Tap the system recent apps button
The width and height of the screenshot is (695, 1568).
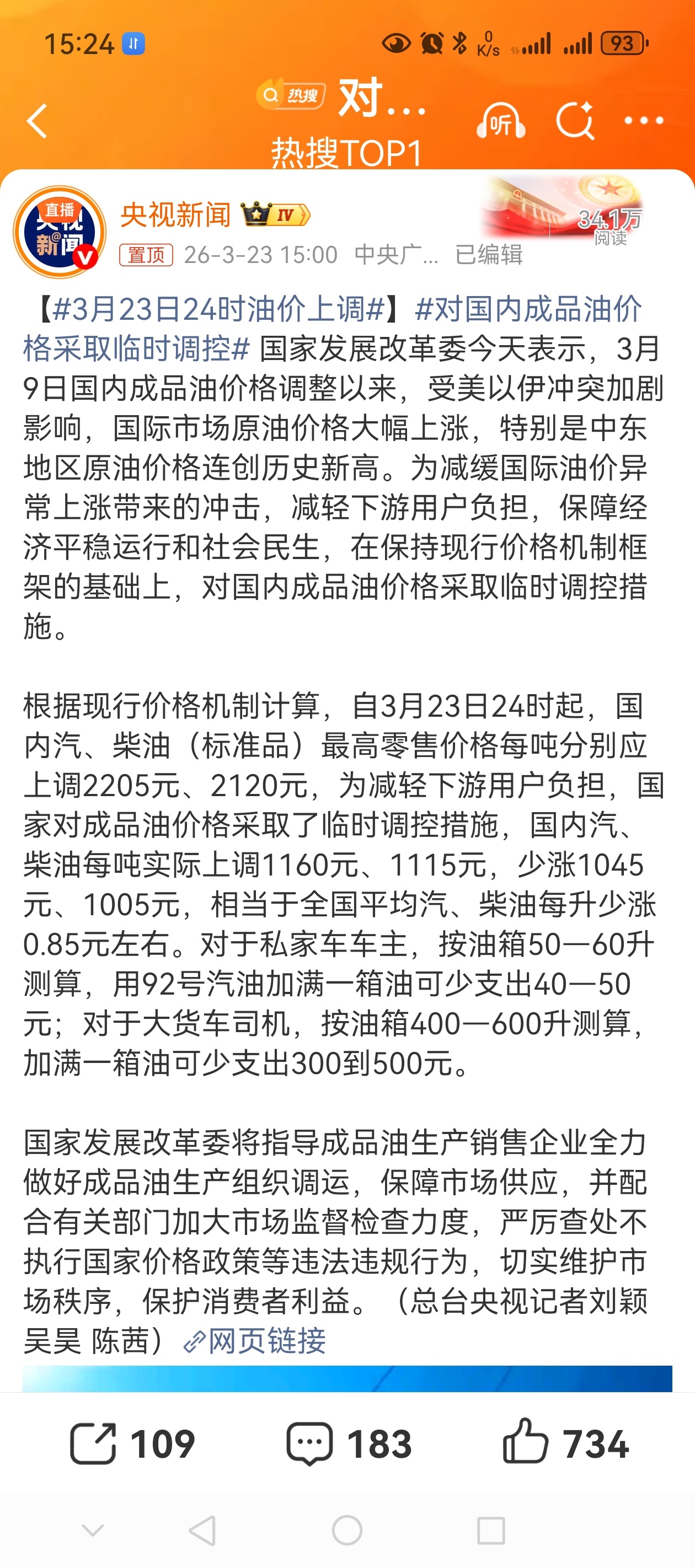pos(491,1529)
